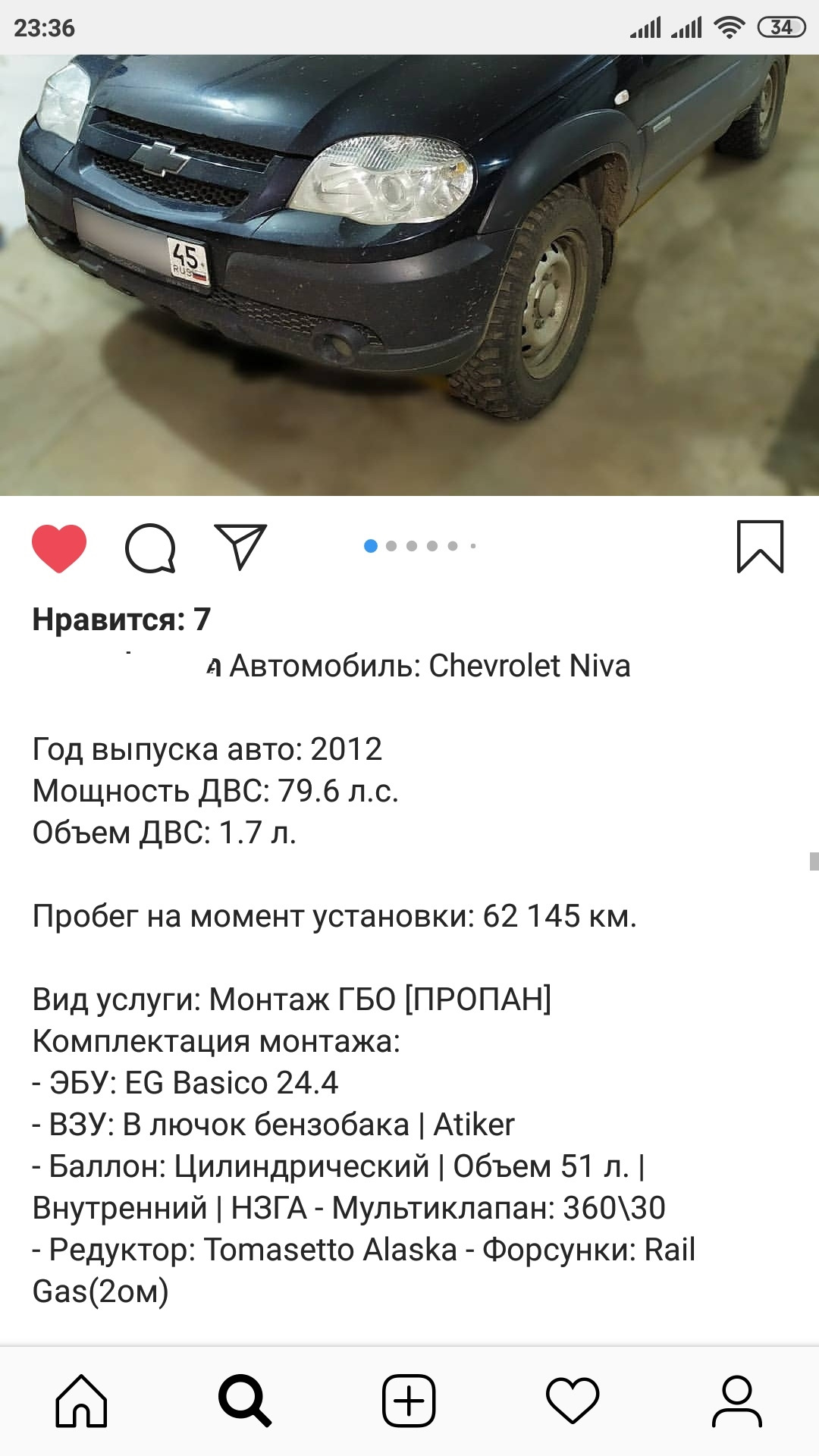819x1456 pixels.
Task: Unlike the Chevrolet Niva post
Action: [x=59, y=548]
